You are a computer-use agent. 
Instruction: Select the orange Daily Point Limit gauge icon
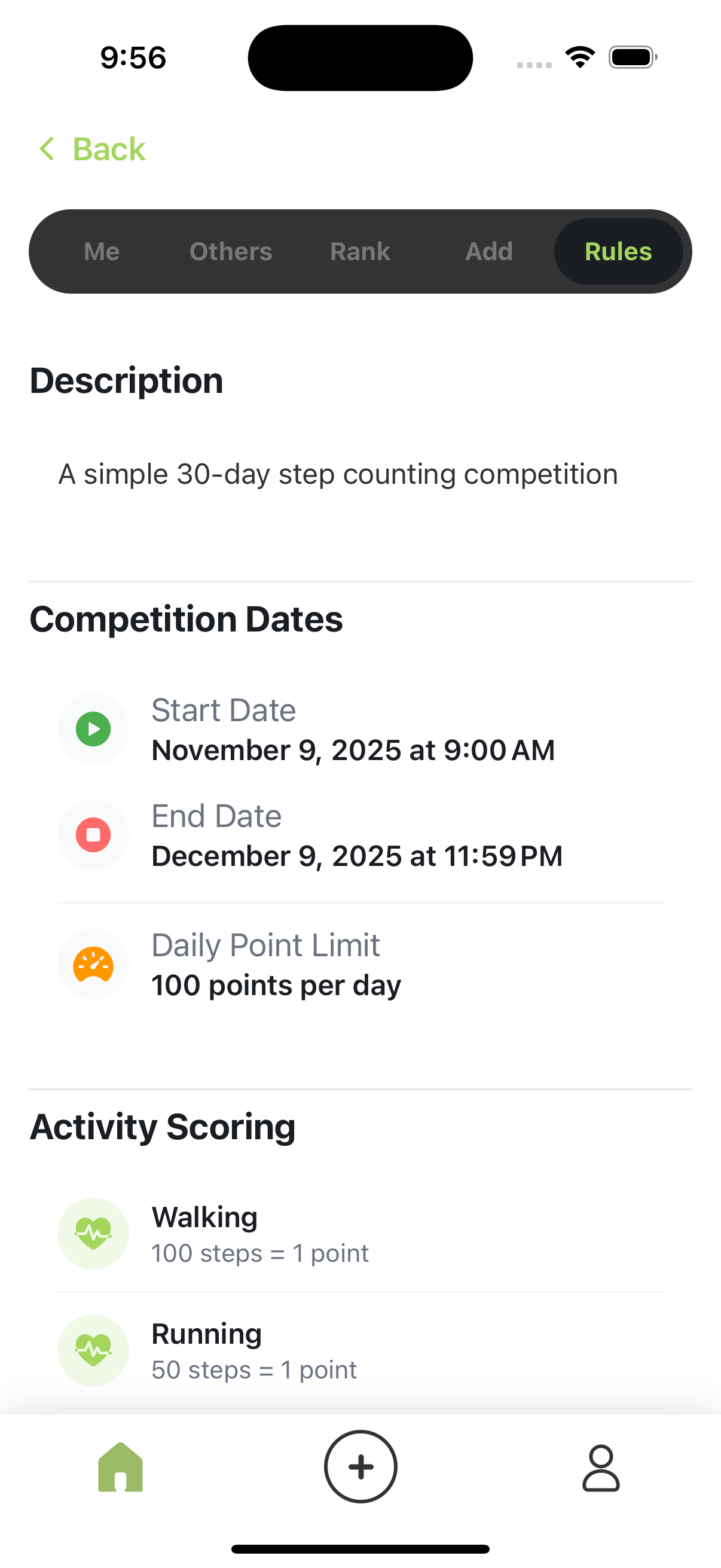pos(93,964)
